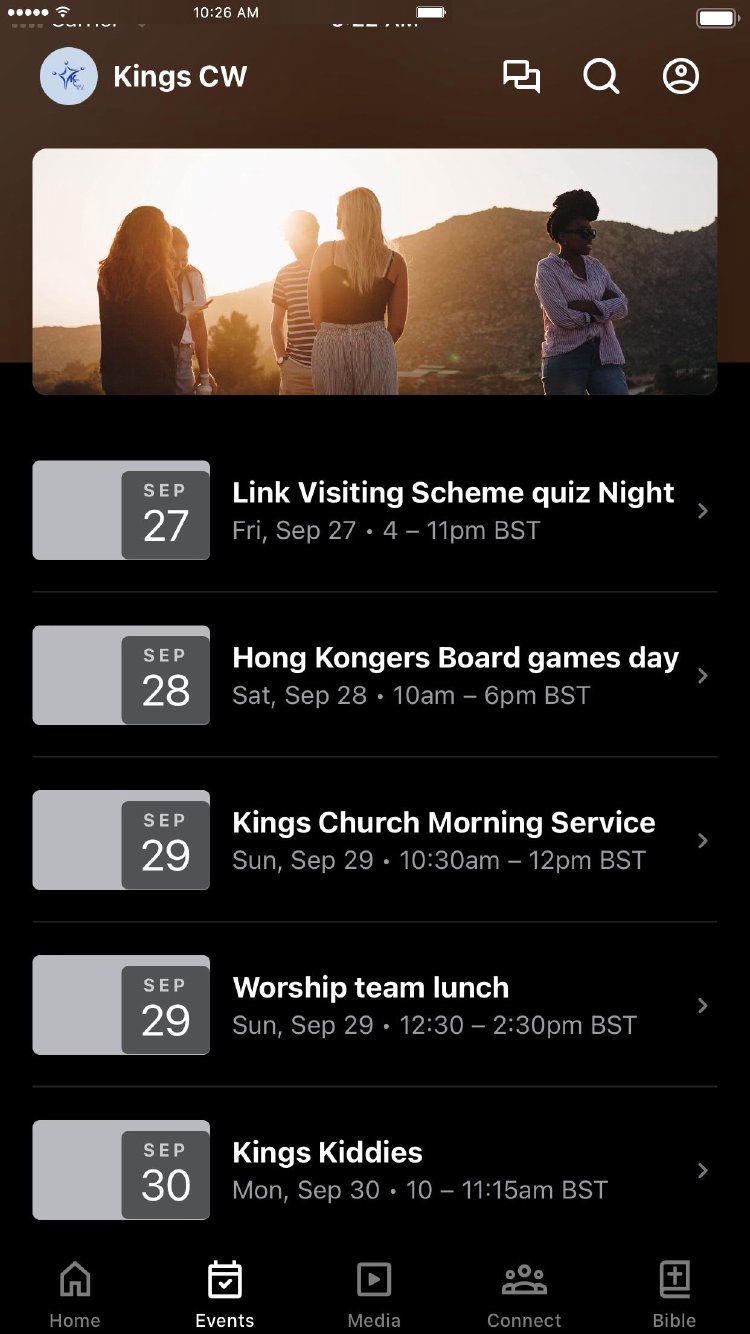View Hong Kongers Board games day

[455, 675]
